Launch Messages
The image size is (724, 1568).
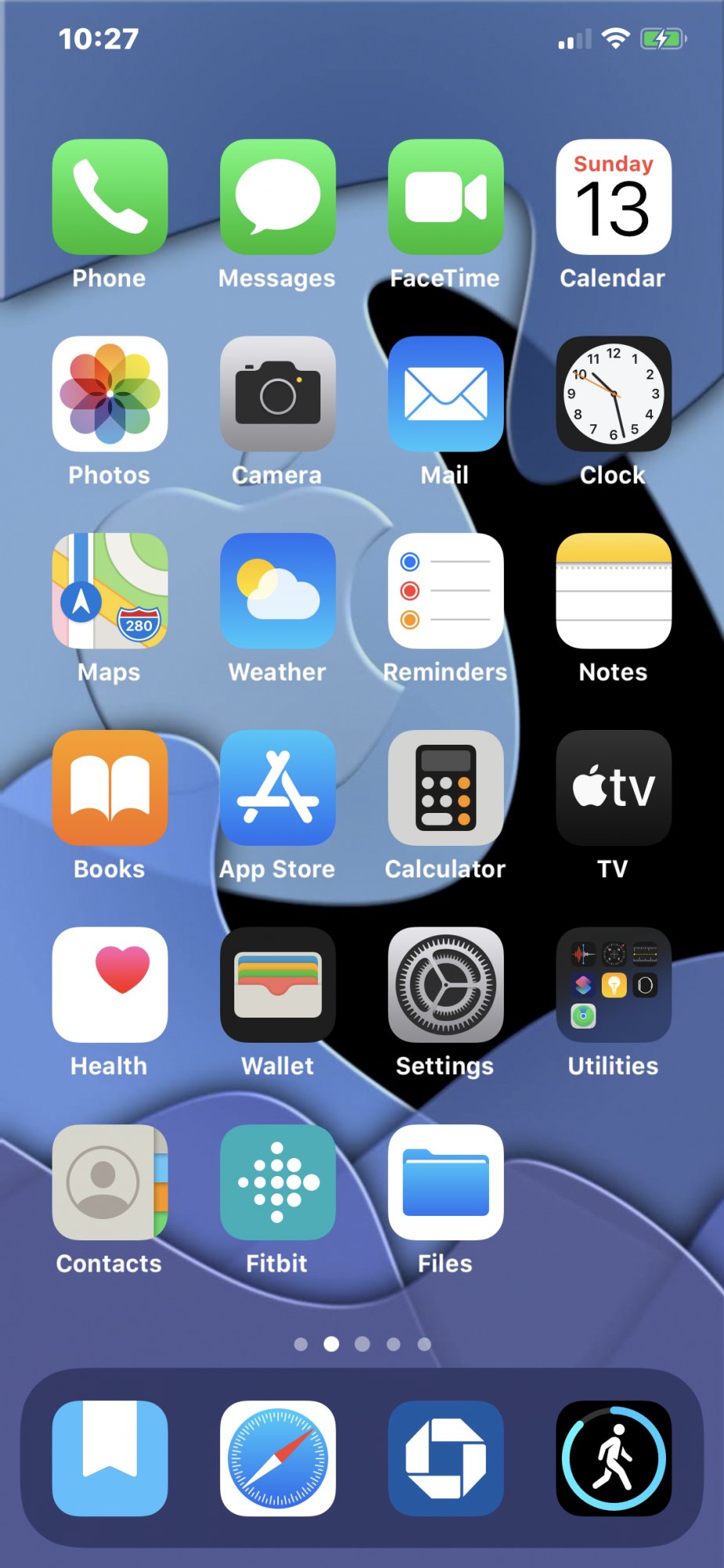277,197
